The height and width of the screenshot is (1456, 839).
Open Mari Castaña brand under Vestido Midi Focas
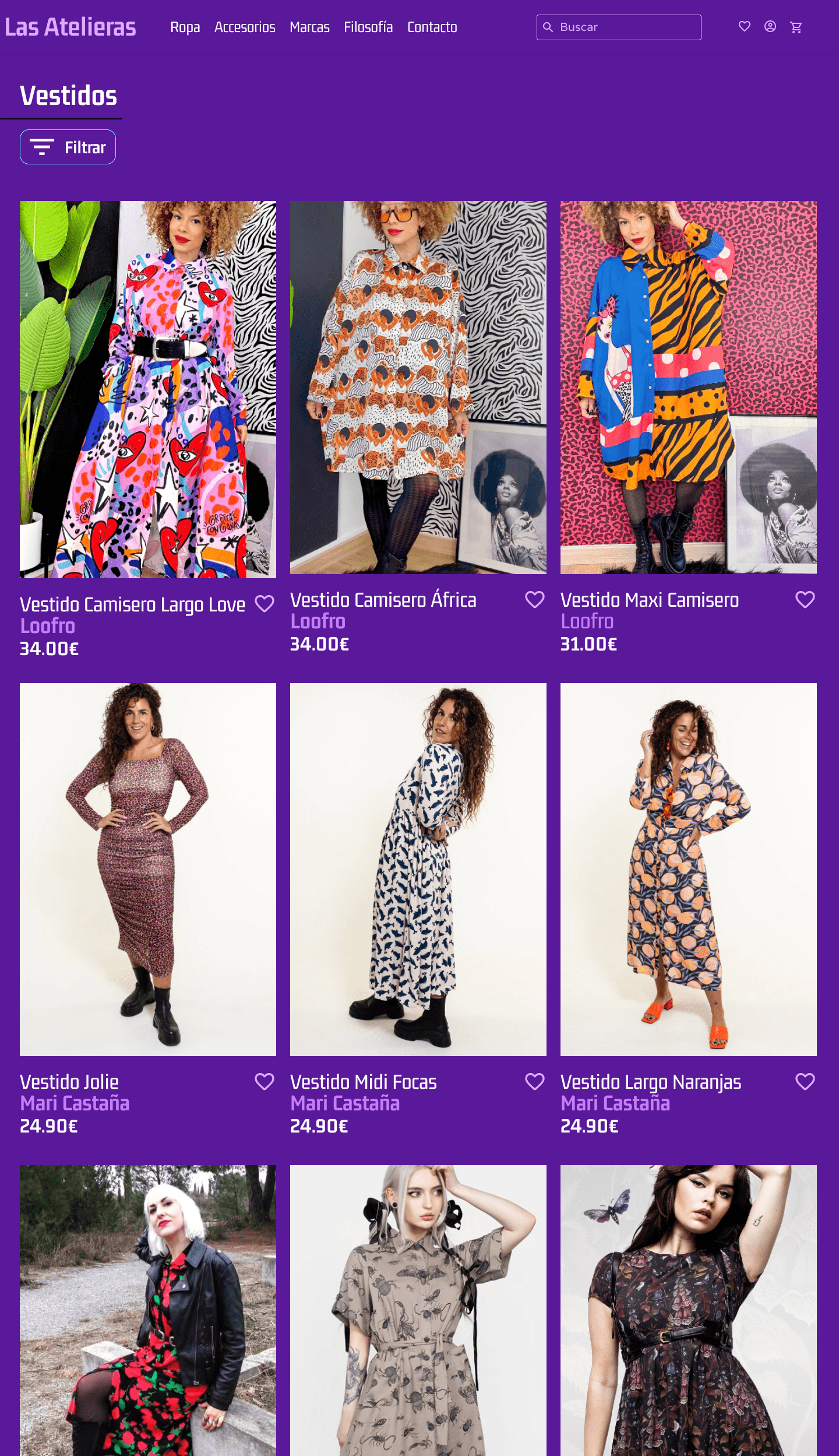pos(345,1103)
